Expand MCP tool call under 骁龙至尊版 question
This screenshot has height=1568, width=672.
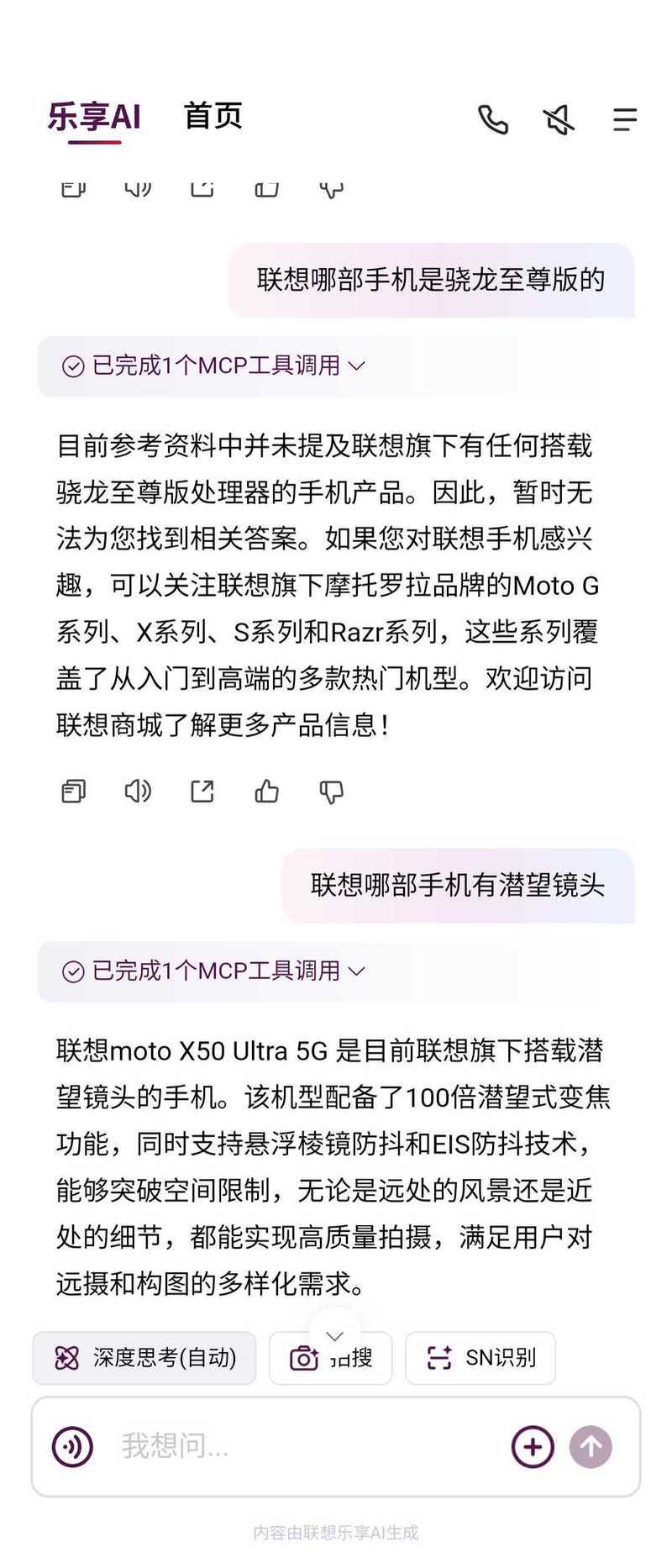click(213, 366)
